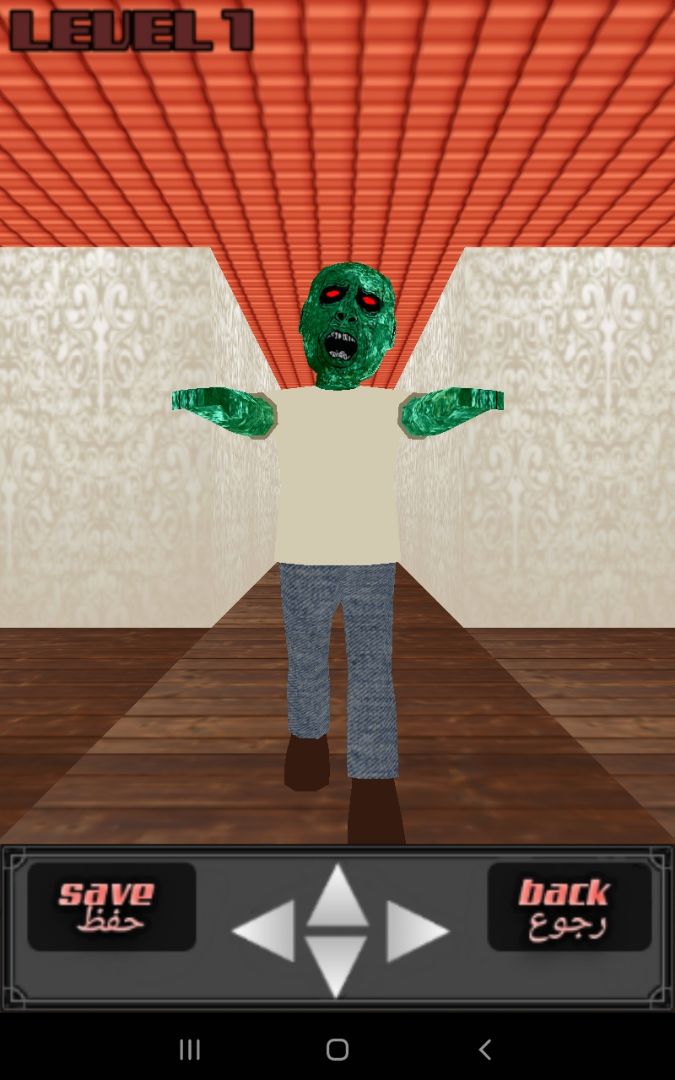Image resolution: width=675 pixels, height=1080 pixels.
Task: Open recent apps from navigation bar
Action: [x=189, y=1049]
